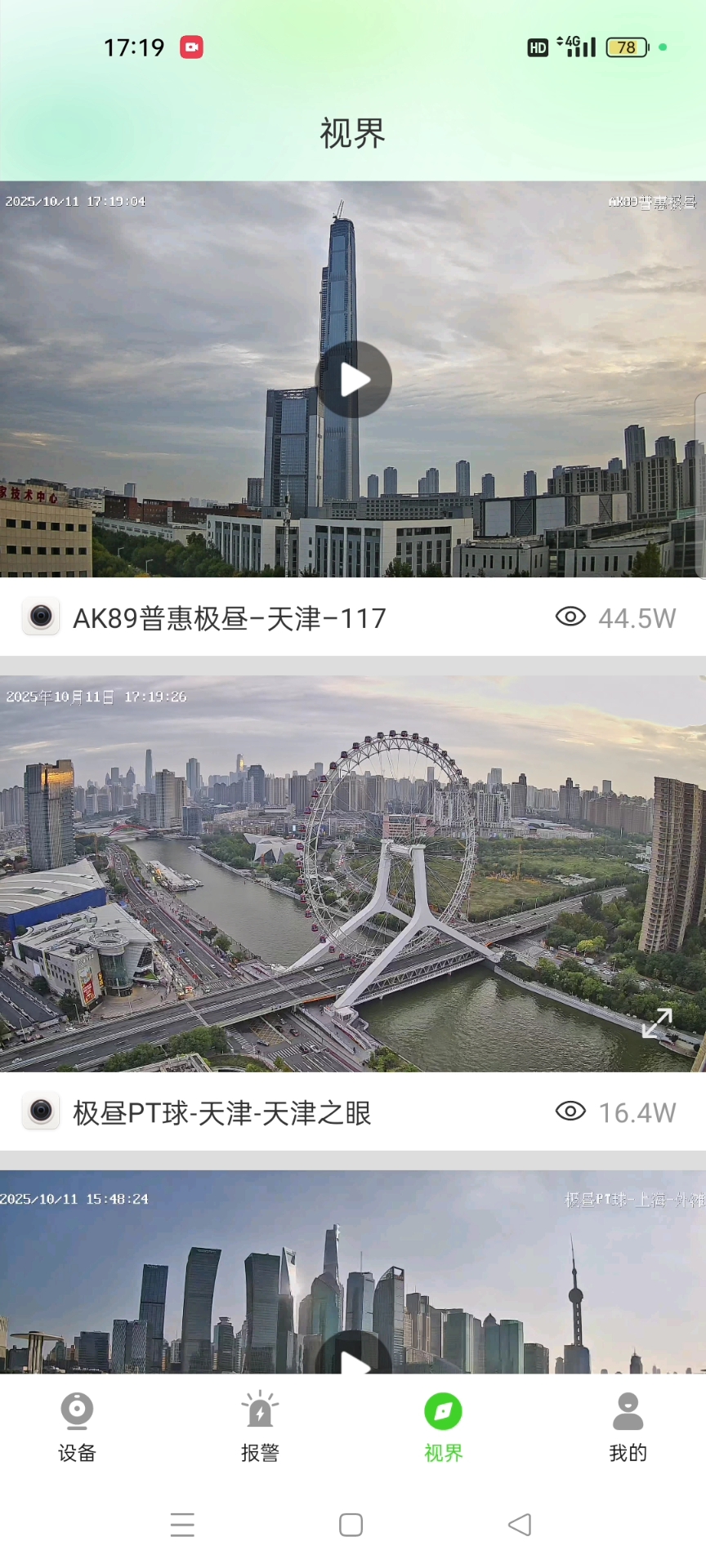Go back using the system back button
Image resolution: width=706 pixels, height=1568 pixels.
(x=520, y=1525)
